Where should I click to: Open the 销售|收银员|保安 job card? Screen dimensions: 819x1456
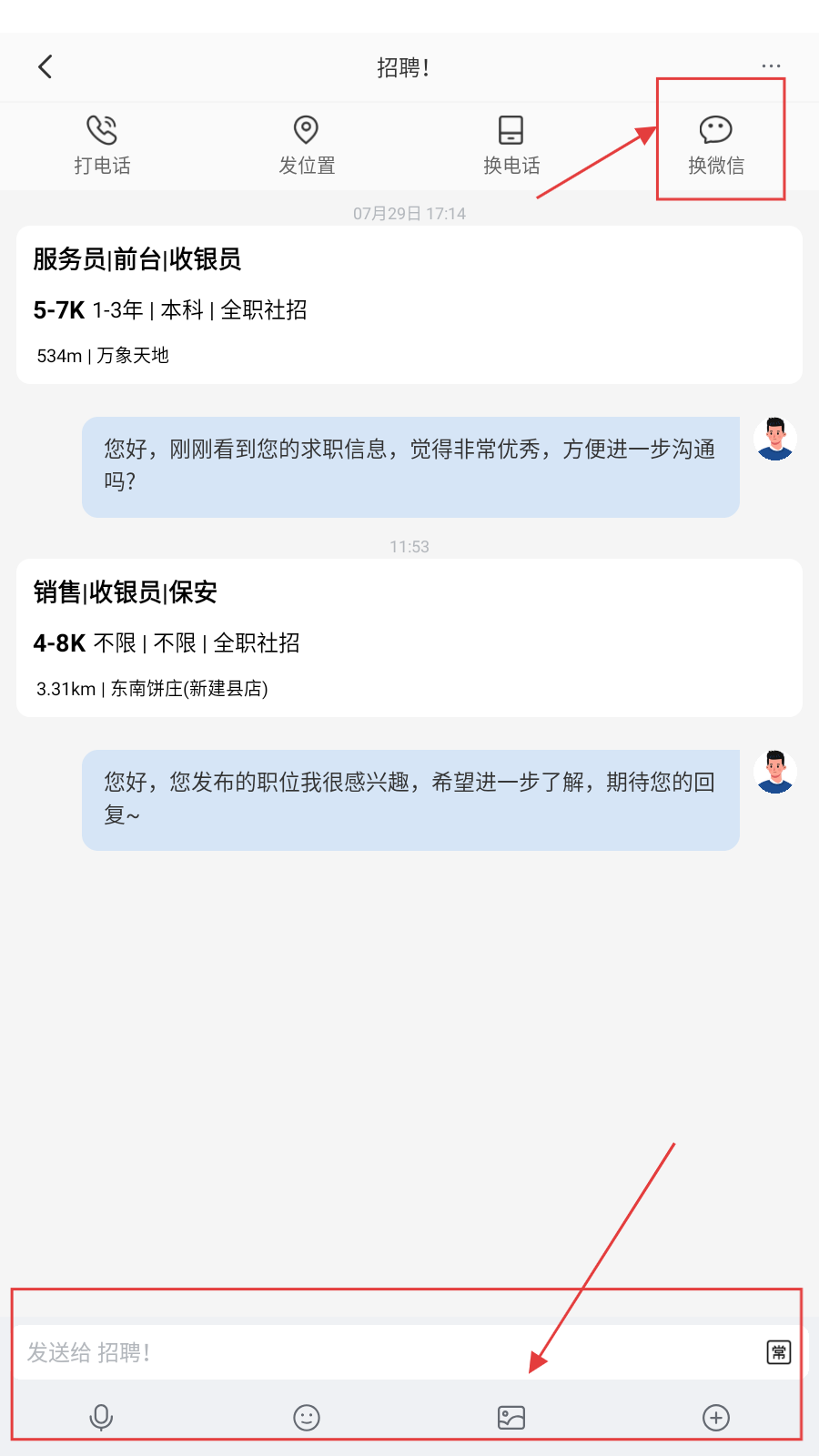click(409, 638)
